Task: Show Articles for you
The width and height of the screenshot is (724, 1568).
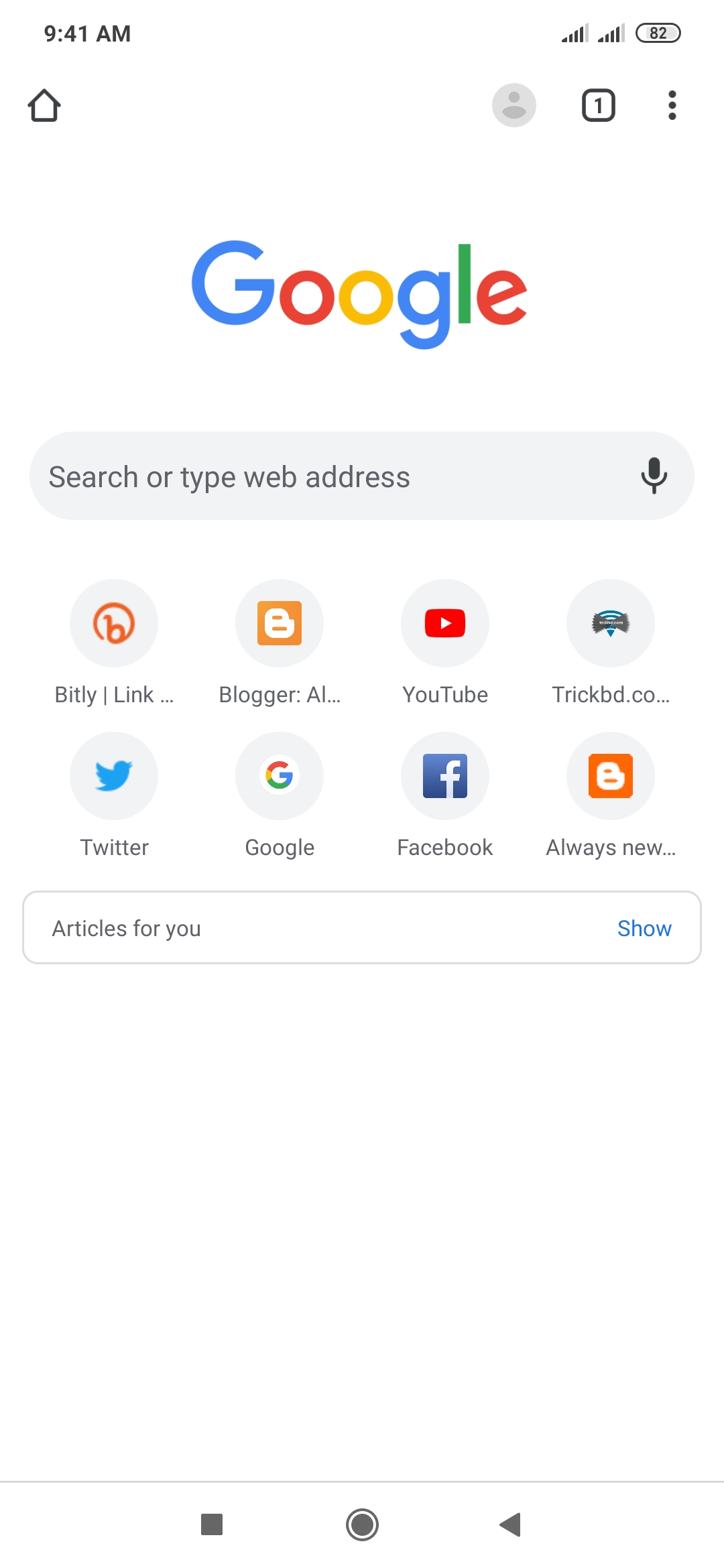Action: pyautogui.click(x=644, y=928)
